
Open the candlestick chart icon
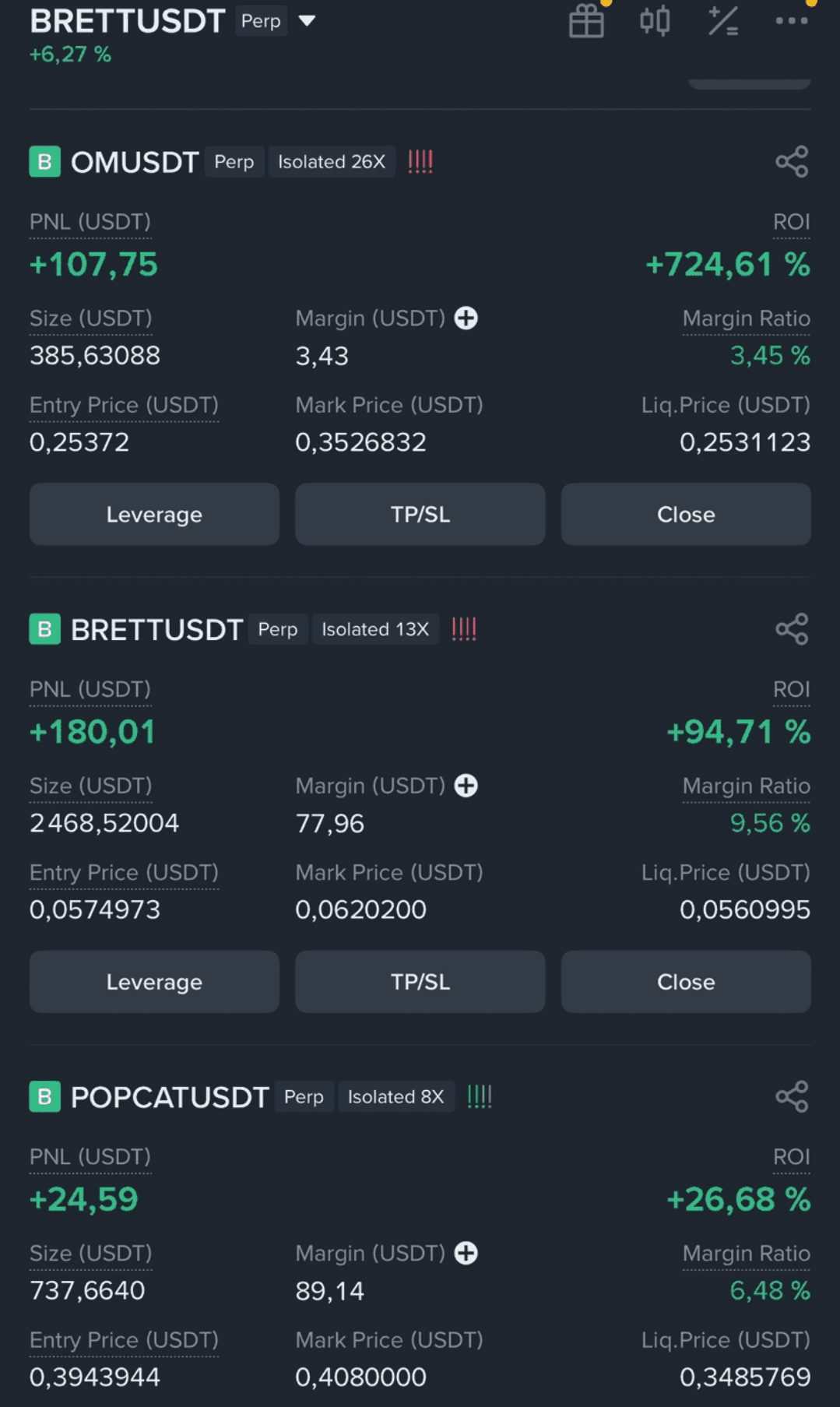point(655,21)
